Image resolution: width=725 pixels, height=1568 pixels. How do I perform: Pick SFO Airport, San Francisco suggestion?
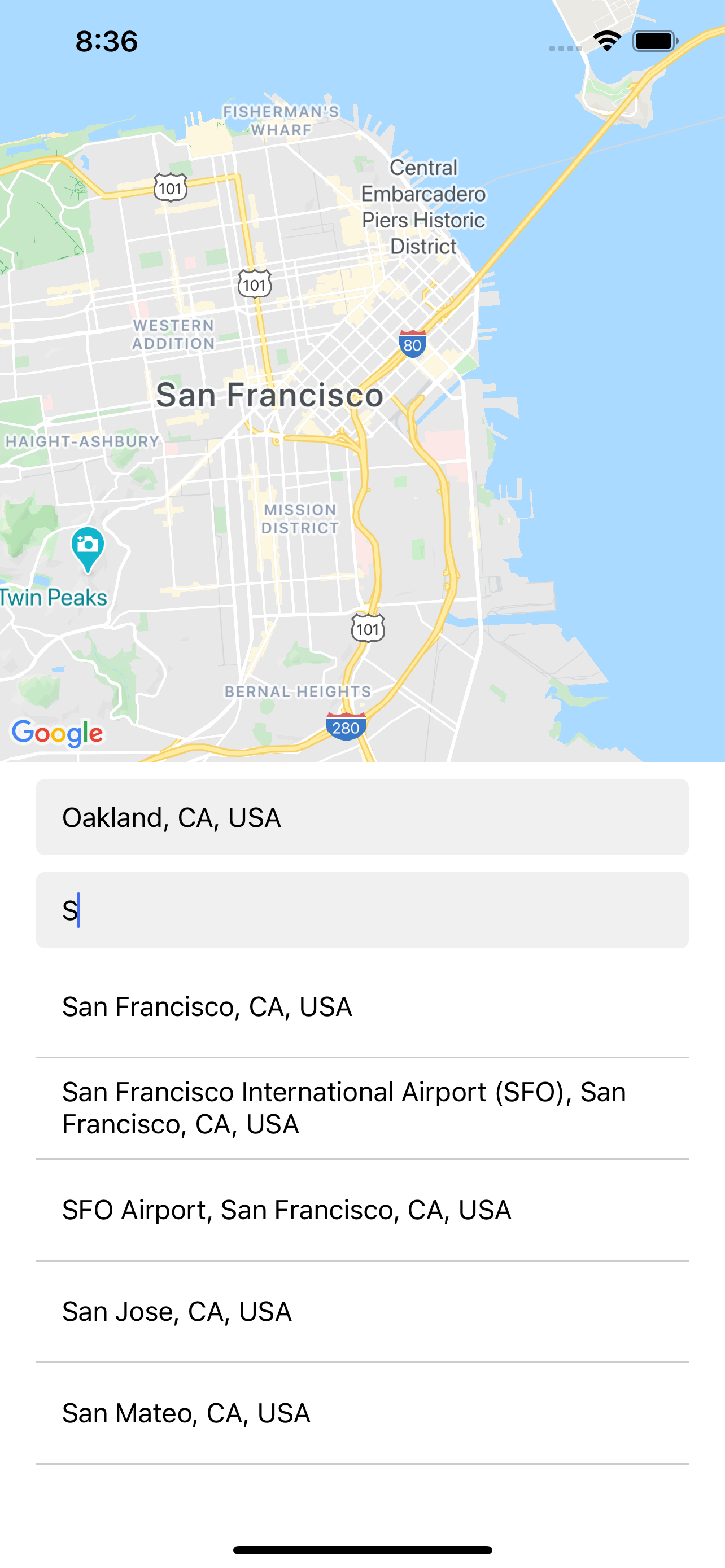click(362, 1210)
